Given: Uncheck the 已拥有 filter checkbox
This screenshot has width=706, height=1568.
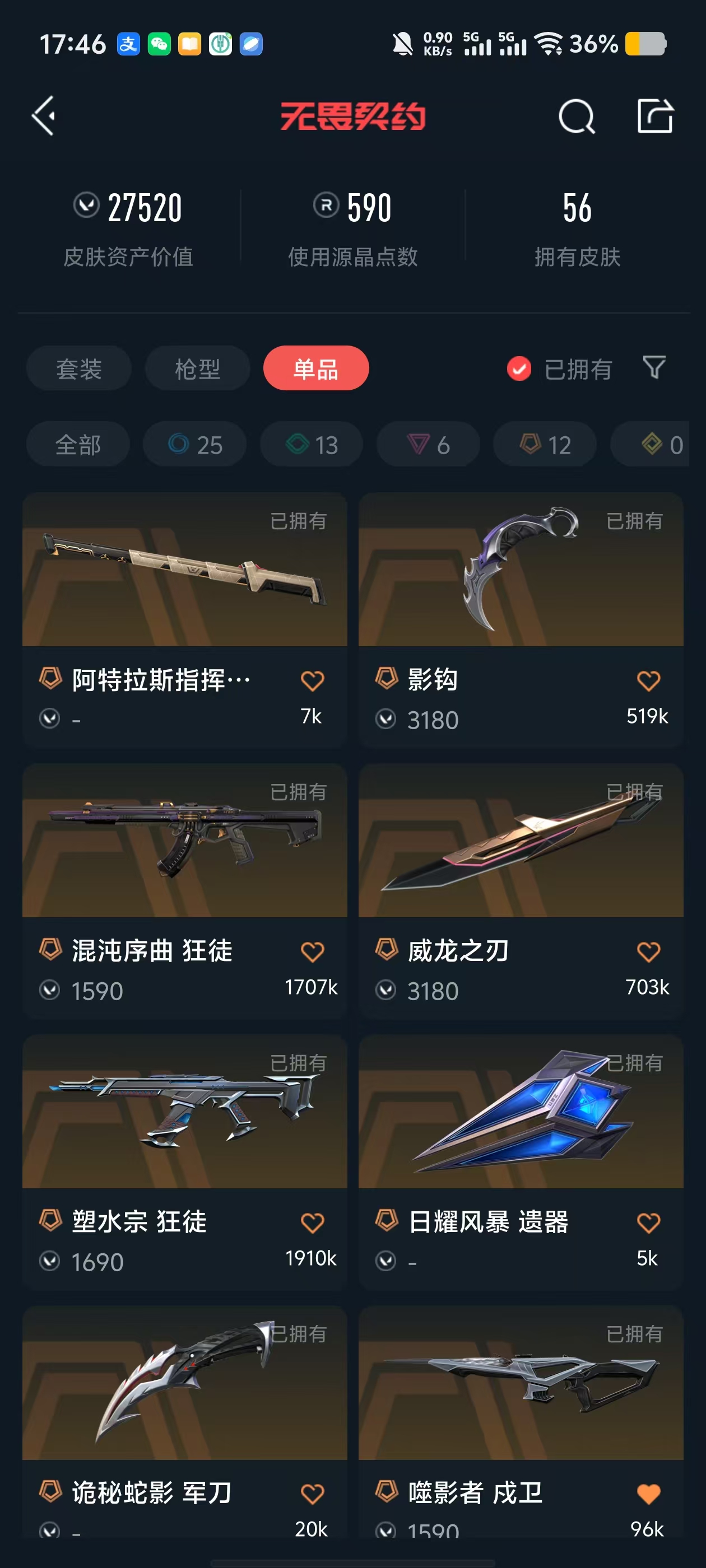Looking at the screenshot, I should coord(519,369).
